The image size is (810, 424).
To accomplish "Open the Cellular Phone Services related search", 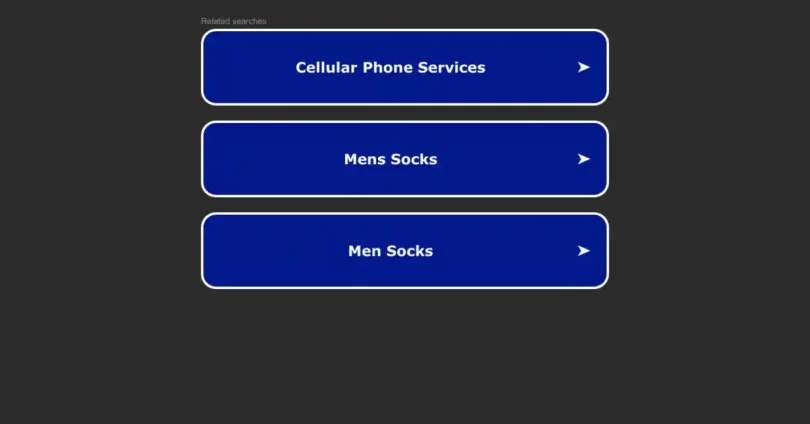I will pyautogui.click(x=404, y=67).
